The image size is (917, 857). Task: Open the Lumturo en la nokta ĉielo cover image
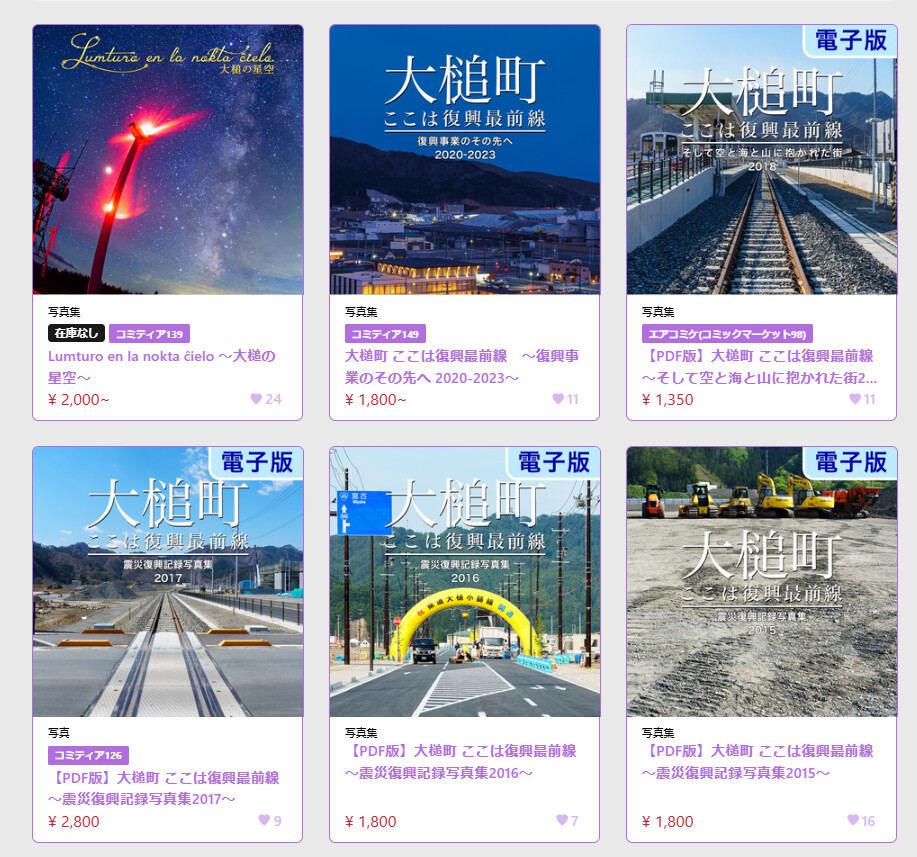tap(168, 160)
